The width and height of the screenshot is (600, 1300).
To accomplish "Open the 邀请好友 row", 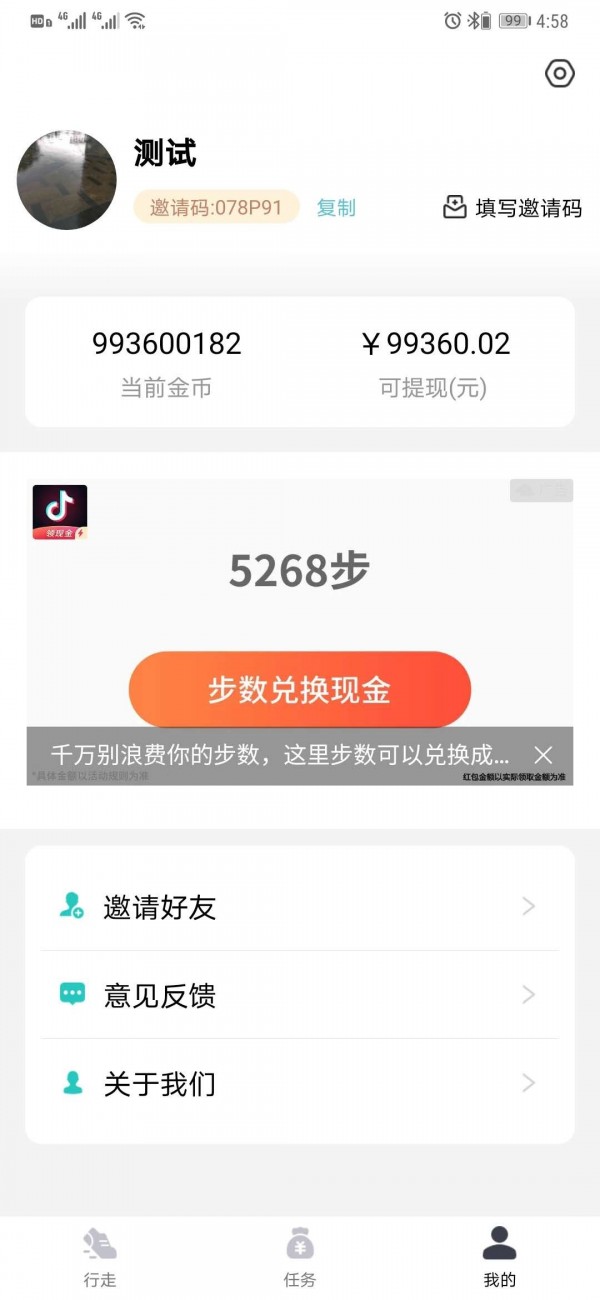I will point(300,907).
